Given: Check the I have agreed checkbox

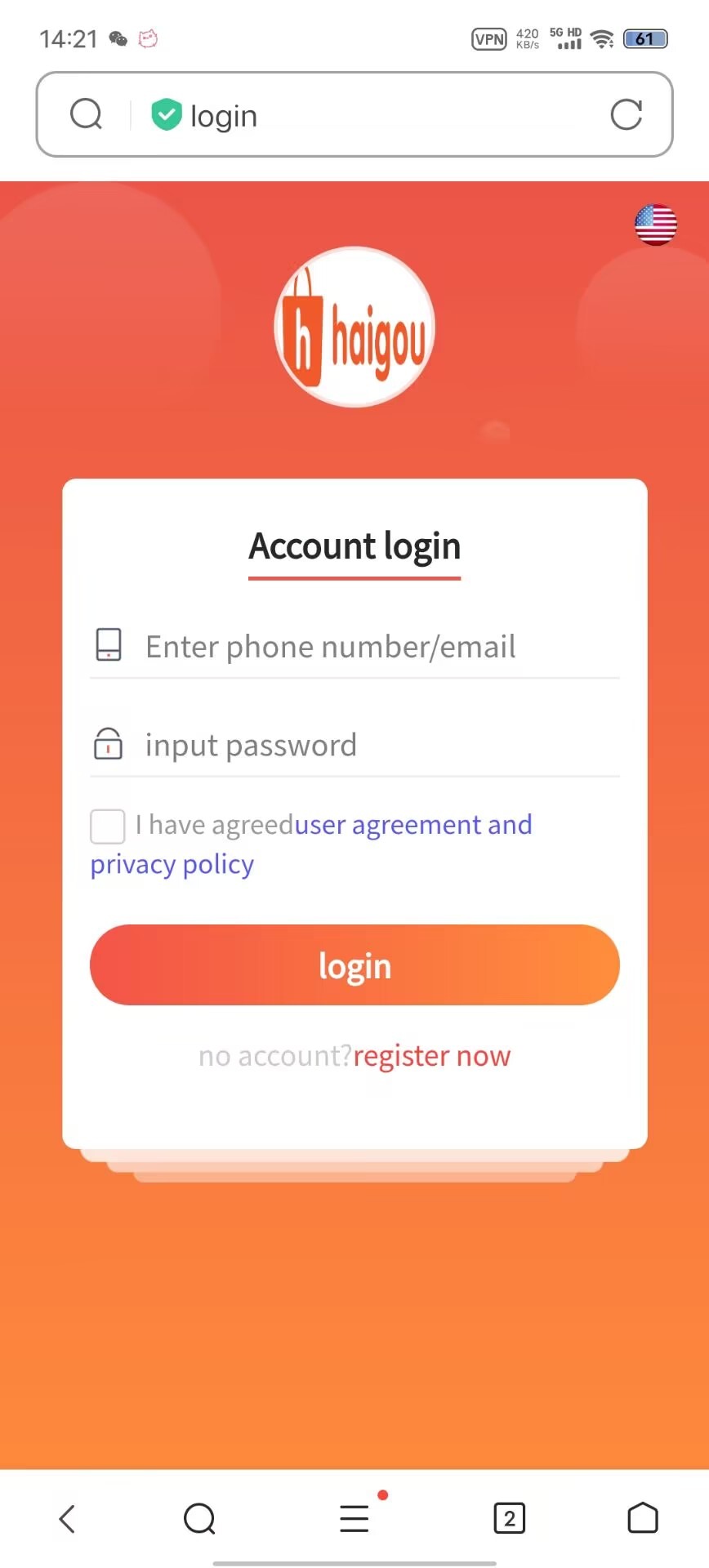Looking at the screenshot, I should pyautogui.click(x=108, y=826).
